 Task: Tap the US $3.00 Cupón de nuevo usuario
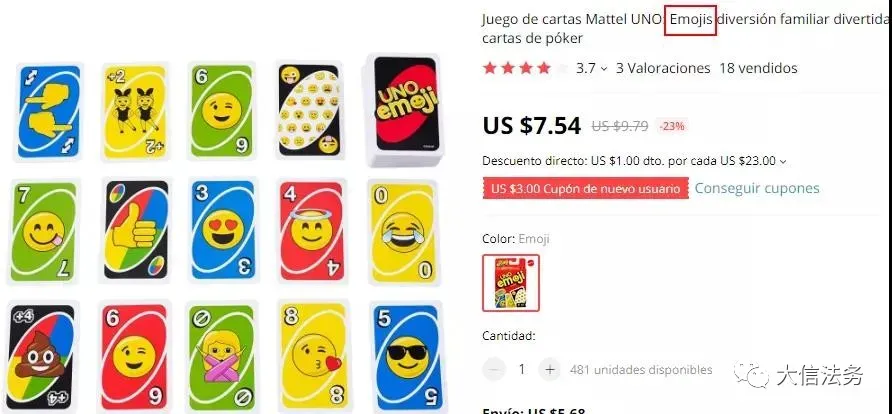click(x=586, y=189)
